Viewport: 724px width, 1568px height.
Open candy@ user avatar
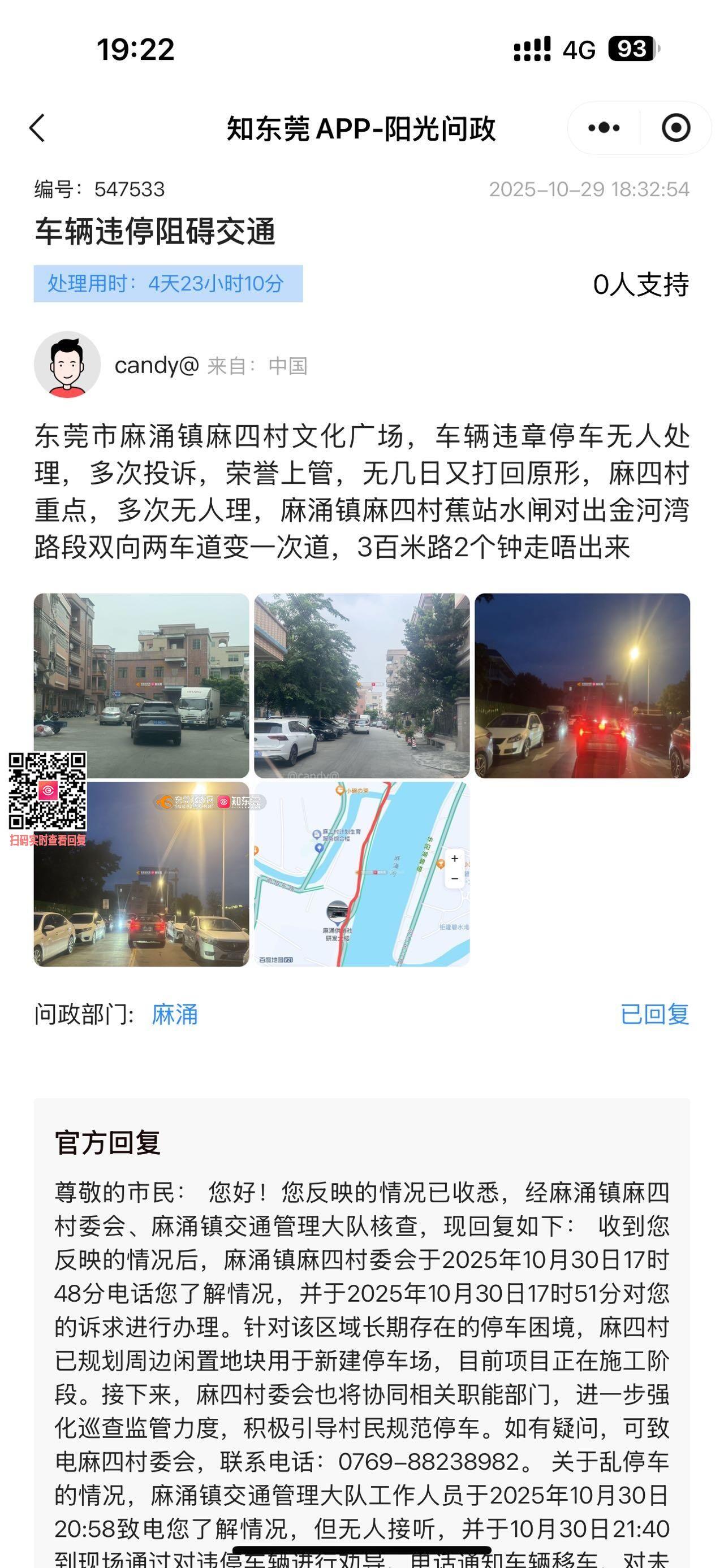click(x=67, y=365)
